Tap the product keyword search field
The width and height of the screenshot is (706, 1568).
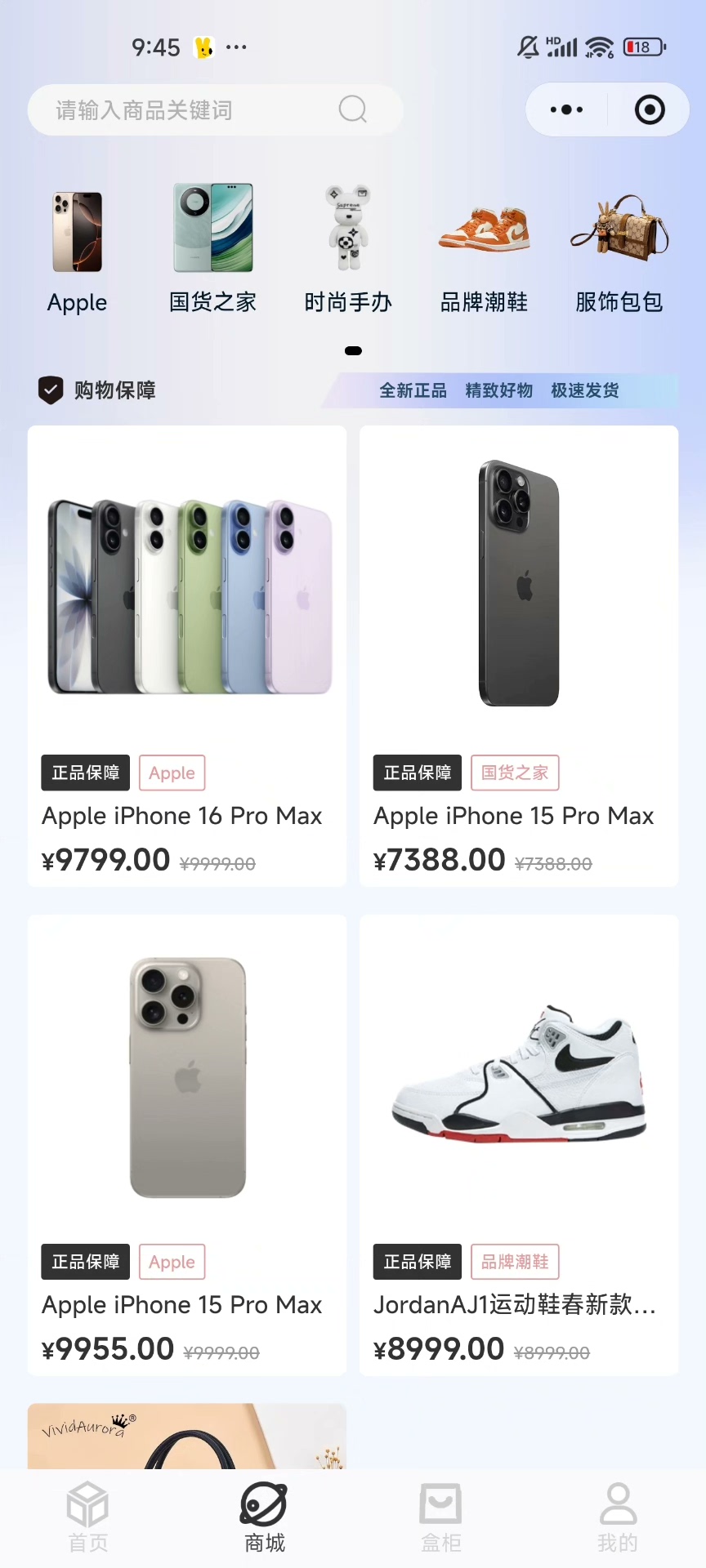tap(196, 110)
